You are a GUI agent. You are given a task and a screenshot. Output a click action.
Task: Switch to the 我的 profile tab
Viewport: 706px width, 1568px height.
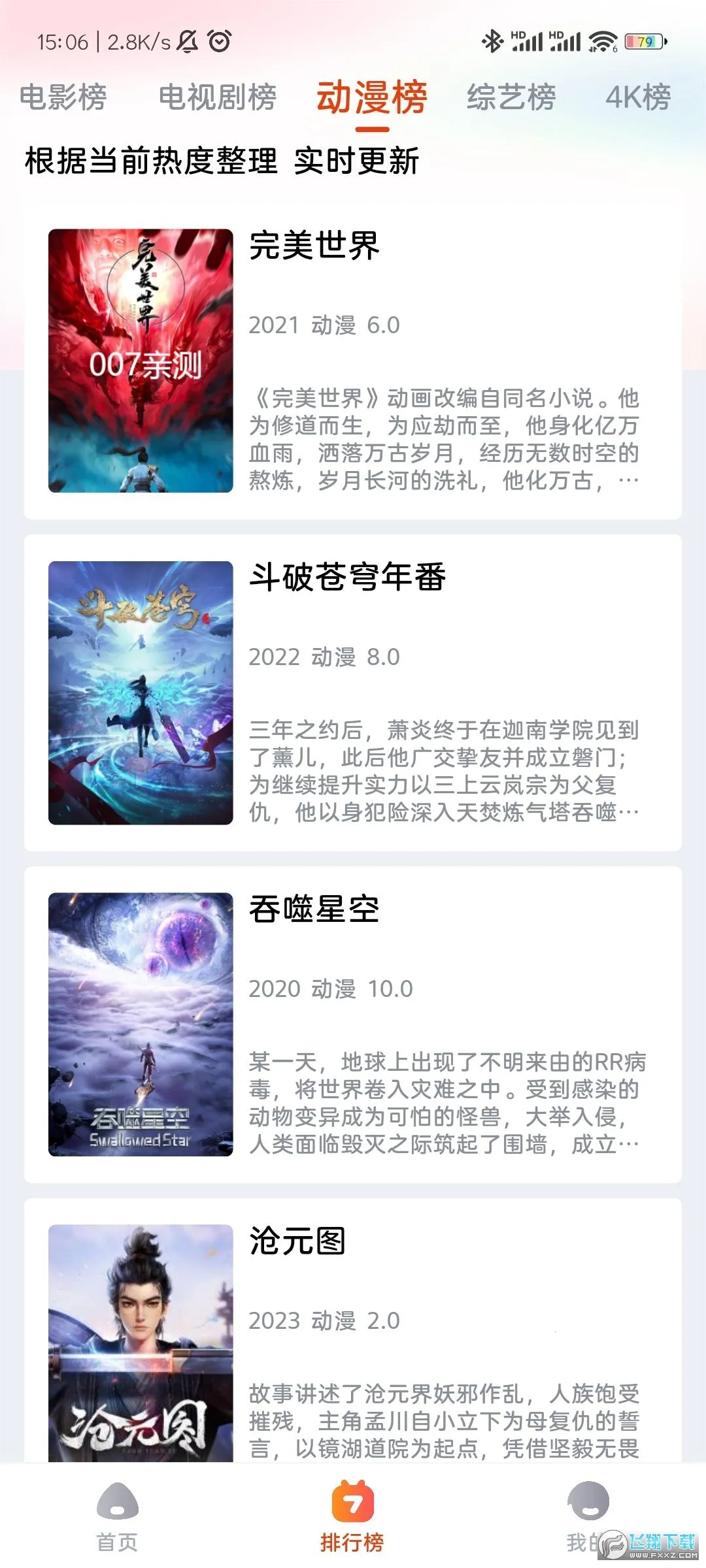[588, 1517]
